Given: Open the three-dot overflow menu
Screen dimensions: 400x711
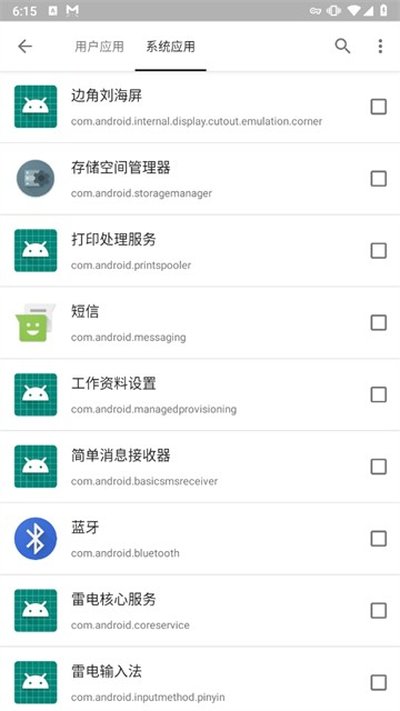Looking at the screenshot, I should point(380,46).
